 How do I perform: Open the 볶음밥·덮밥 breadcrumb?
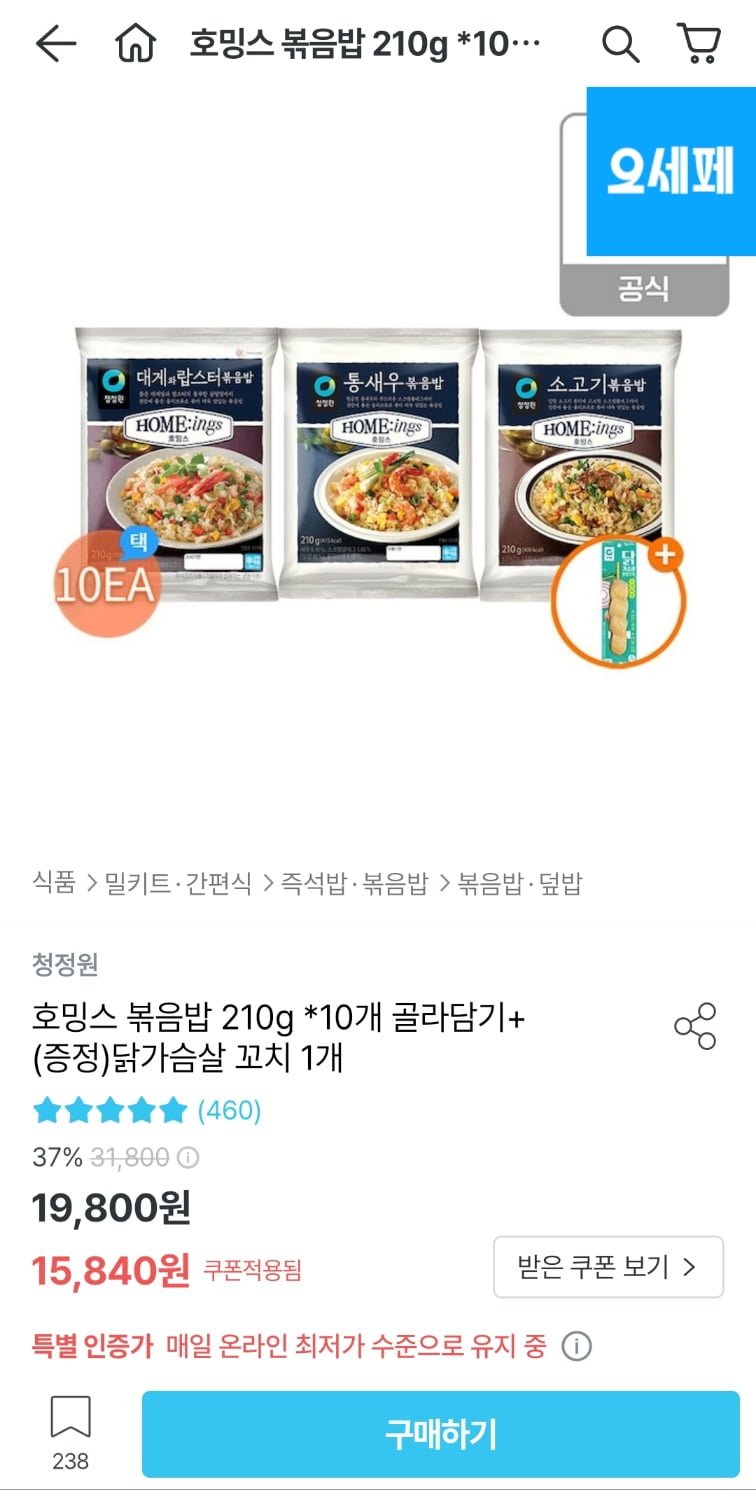coord(519,883)
